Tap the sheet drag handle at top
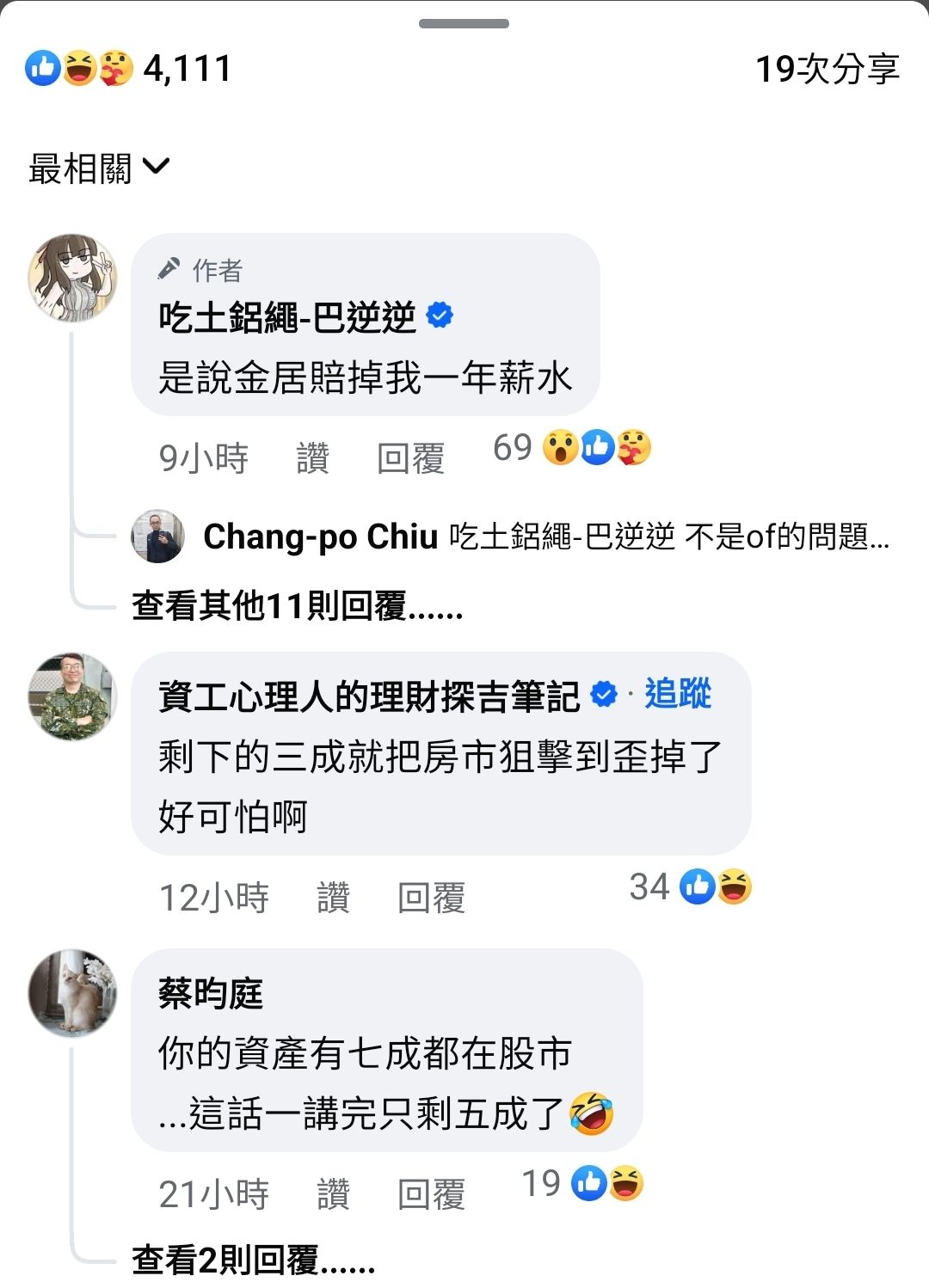This screenshot has height=1288, width=929. (x=464, y=23)
